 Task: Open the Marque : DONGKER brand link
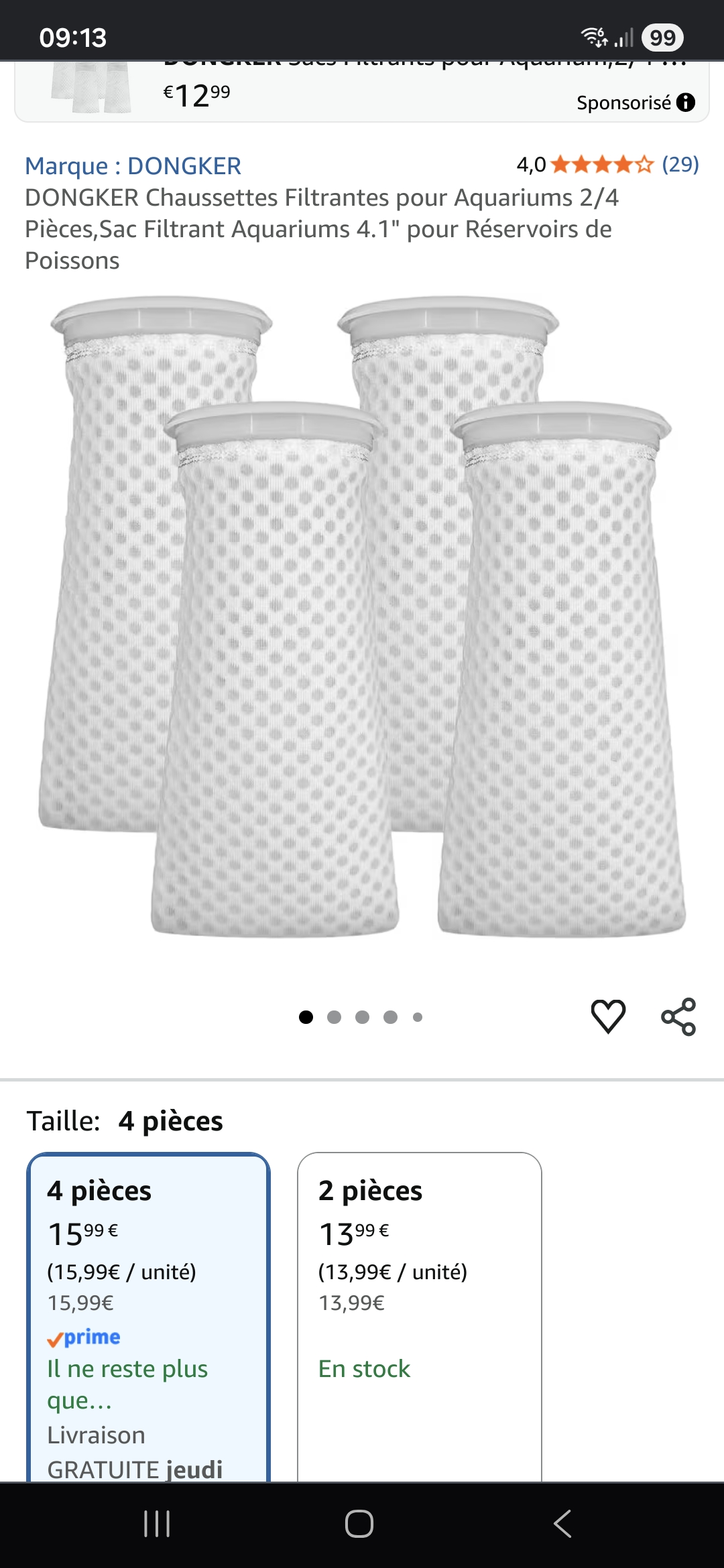133,166
